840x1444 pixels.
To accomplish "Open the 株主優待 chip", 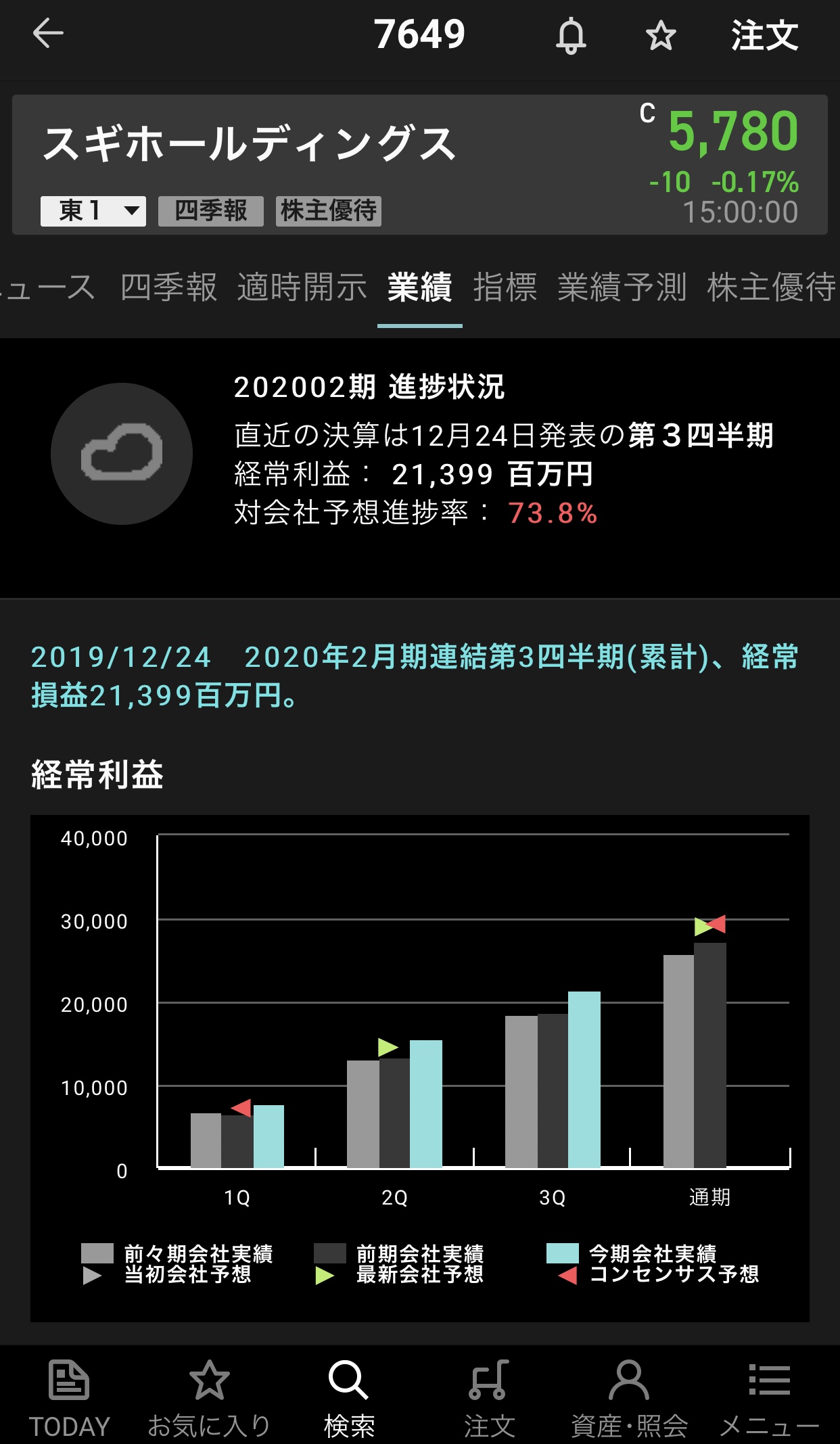I will click(x=329, y=211).
